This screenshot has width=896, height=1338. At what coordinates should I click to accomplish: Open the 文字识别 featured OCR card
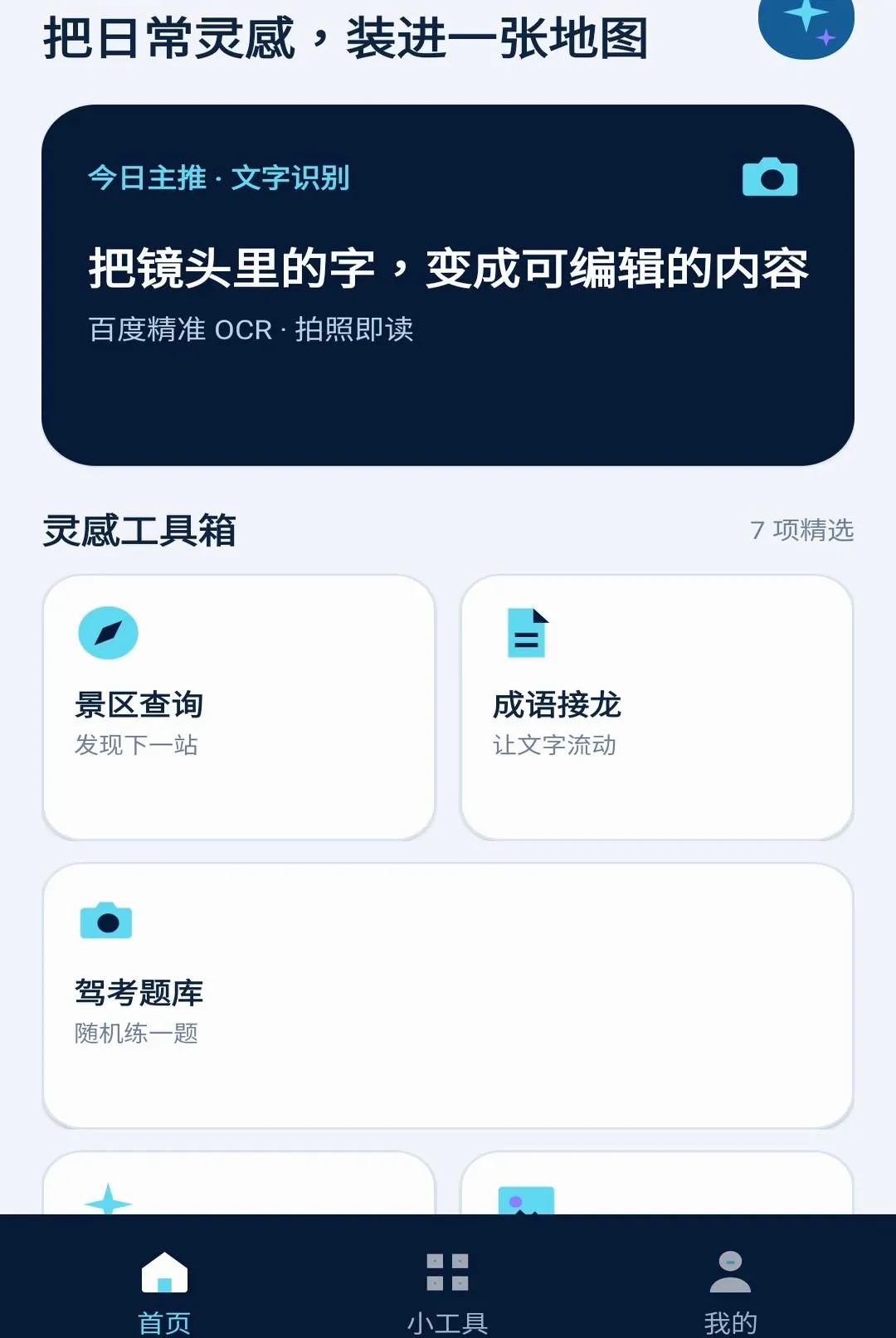pos(448,285)
